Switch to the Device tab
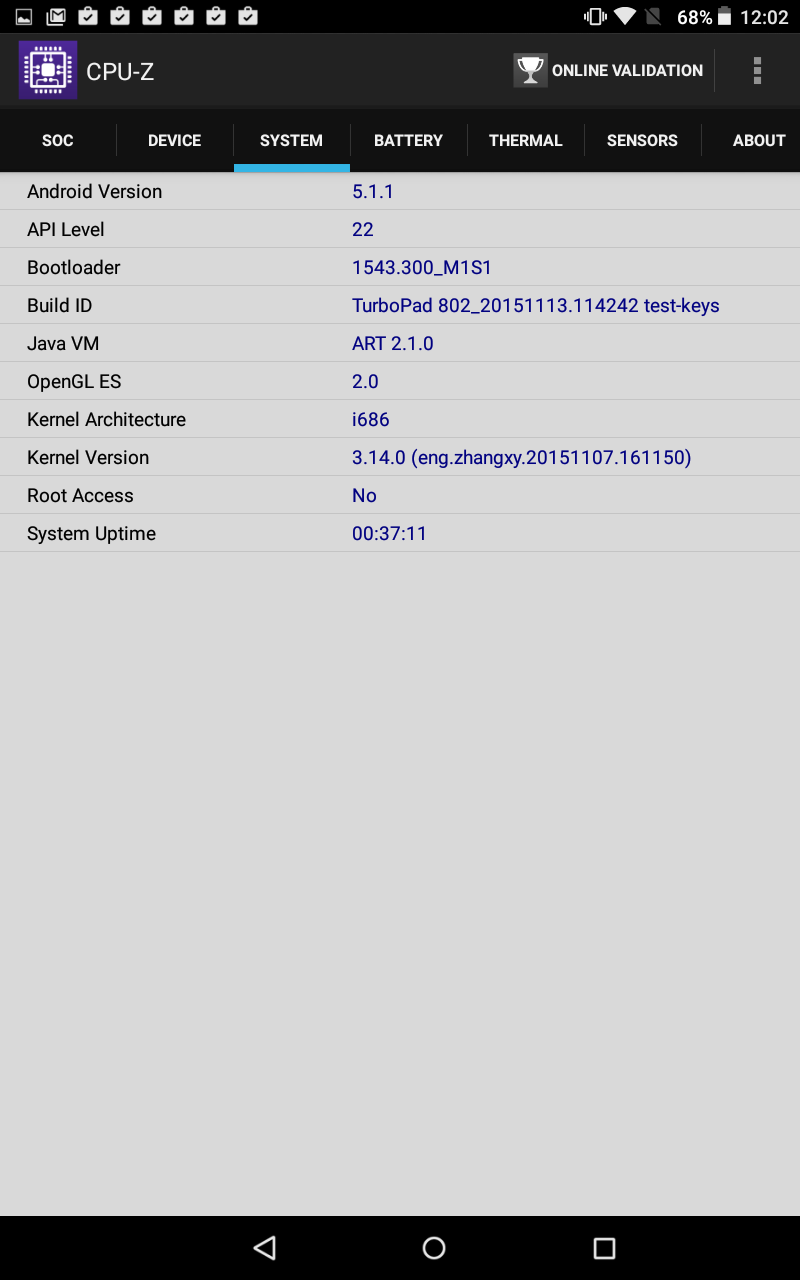 [x=175, y=140]
